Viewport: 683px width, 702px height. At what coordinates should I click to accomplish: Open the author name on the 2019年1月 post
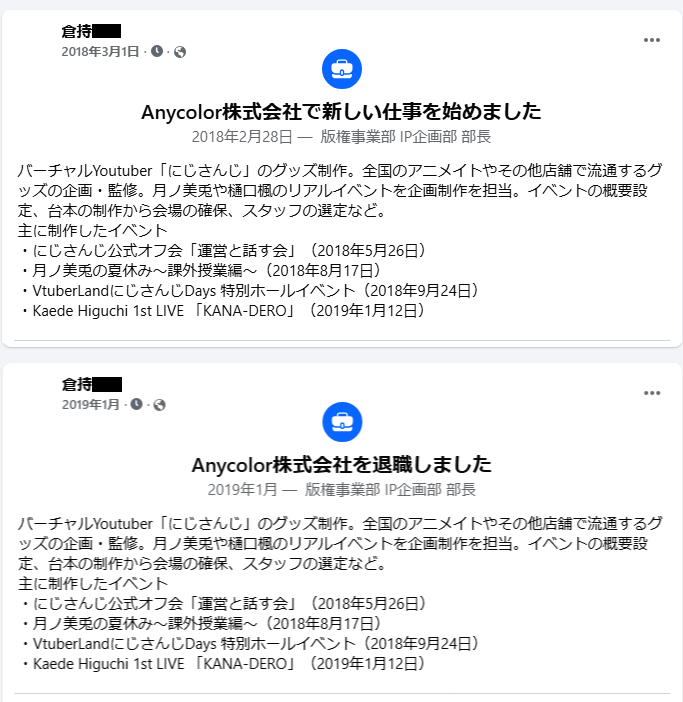[91, 384]
